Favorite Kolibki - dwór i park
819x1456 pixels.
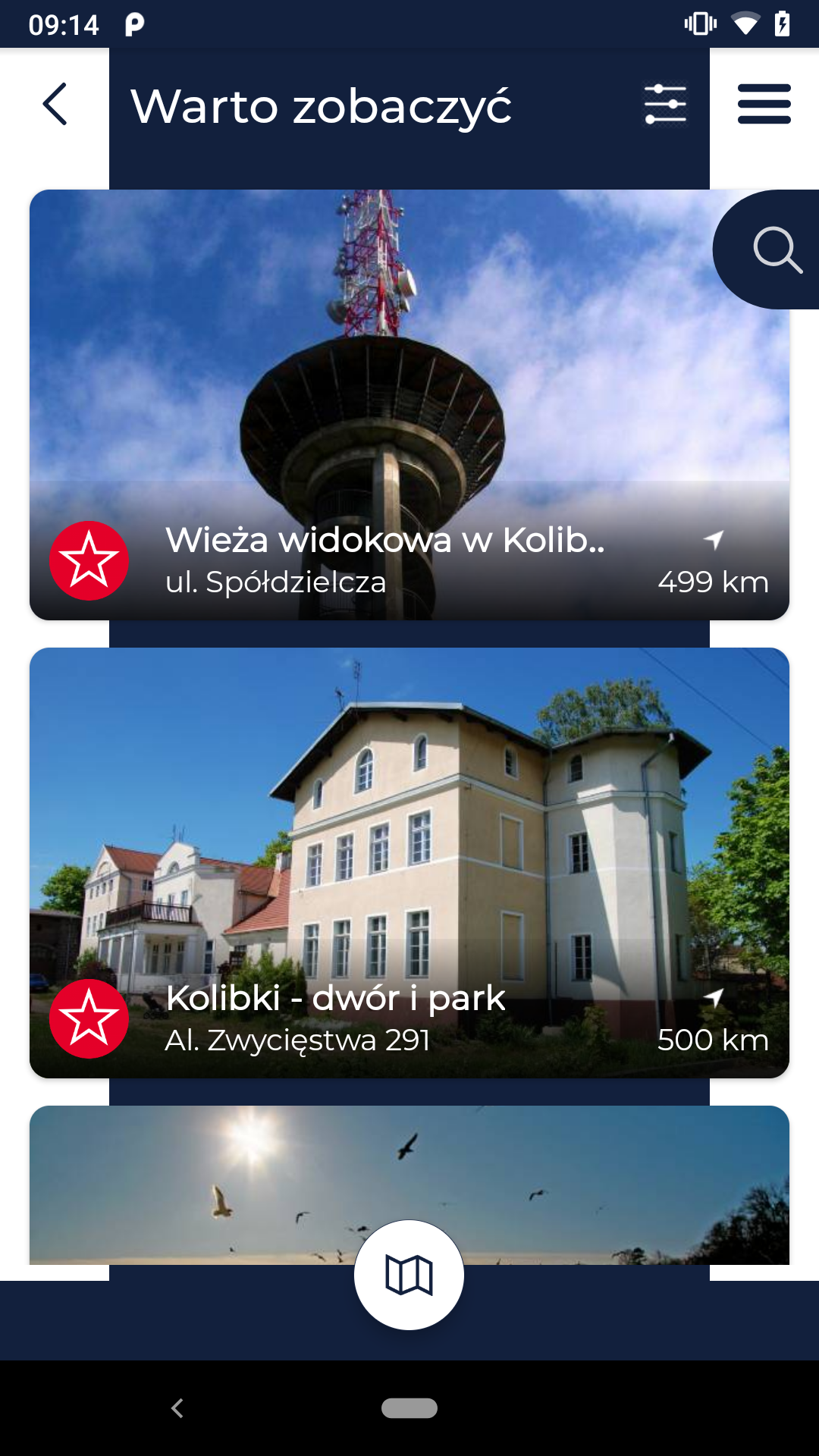tap(89, 1018)
